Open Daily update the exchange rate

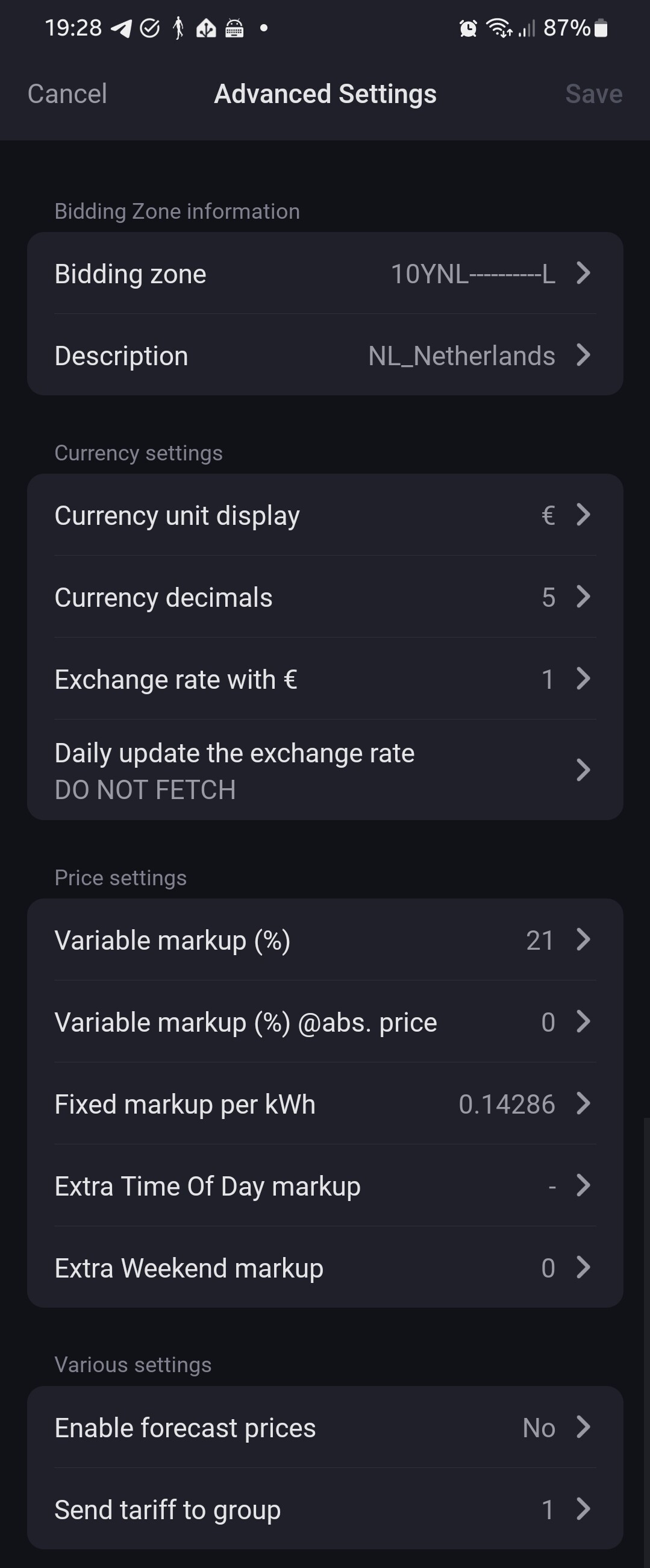coord(325,771)
